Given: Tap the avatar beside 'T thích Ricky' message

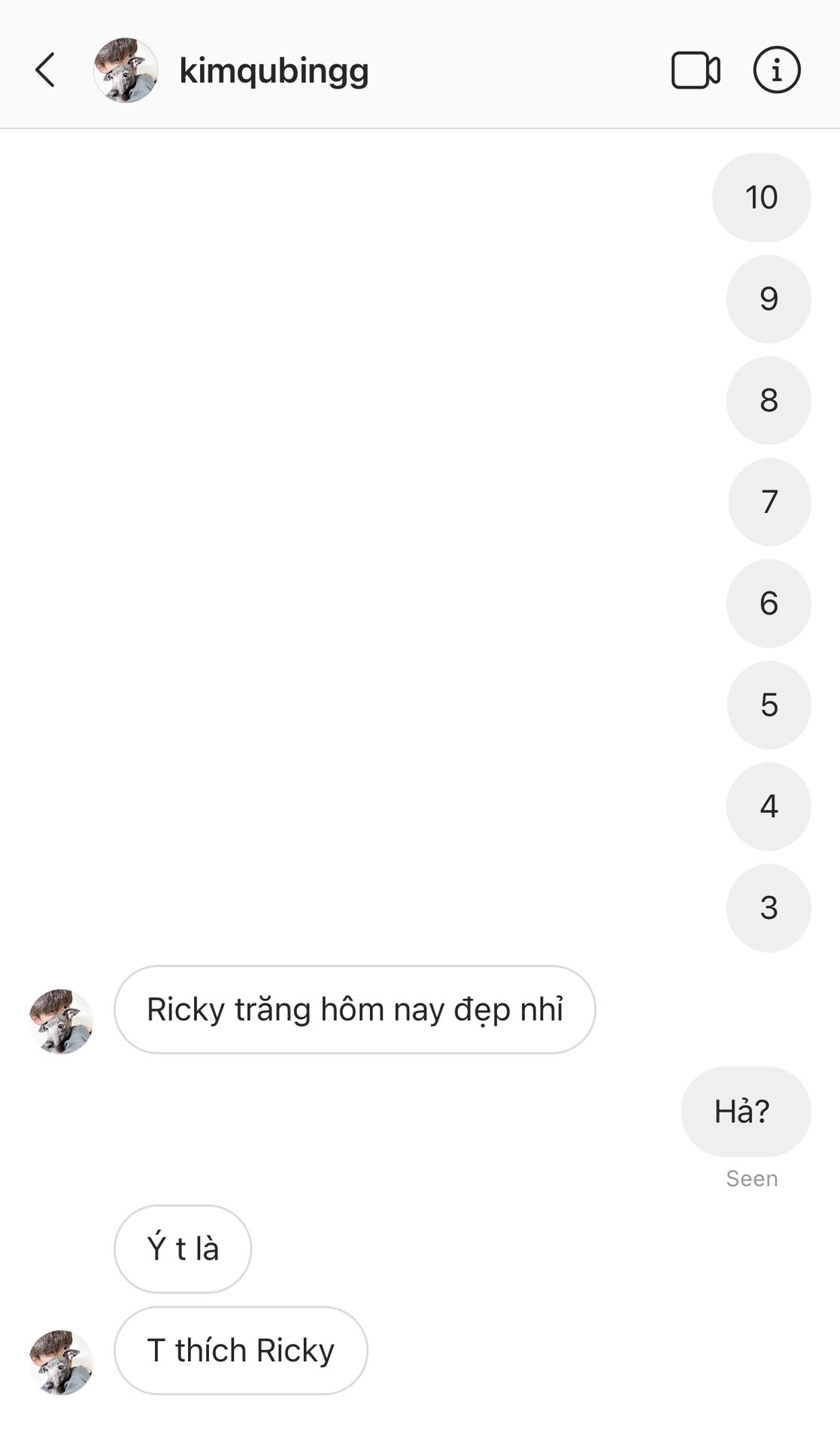Looking at the screenshot, I should coord(61,1362).
